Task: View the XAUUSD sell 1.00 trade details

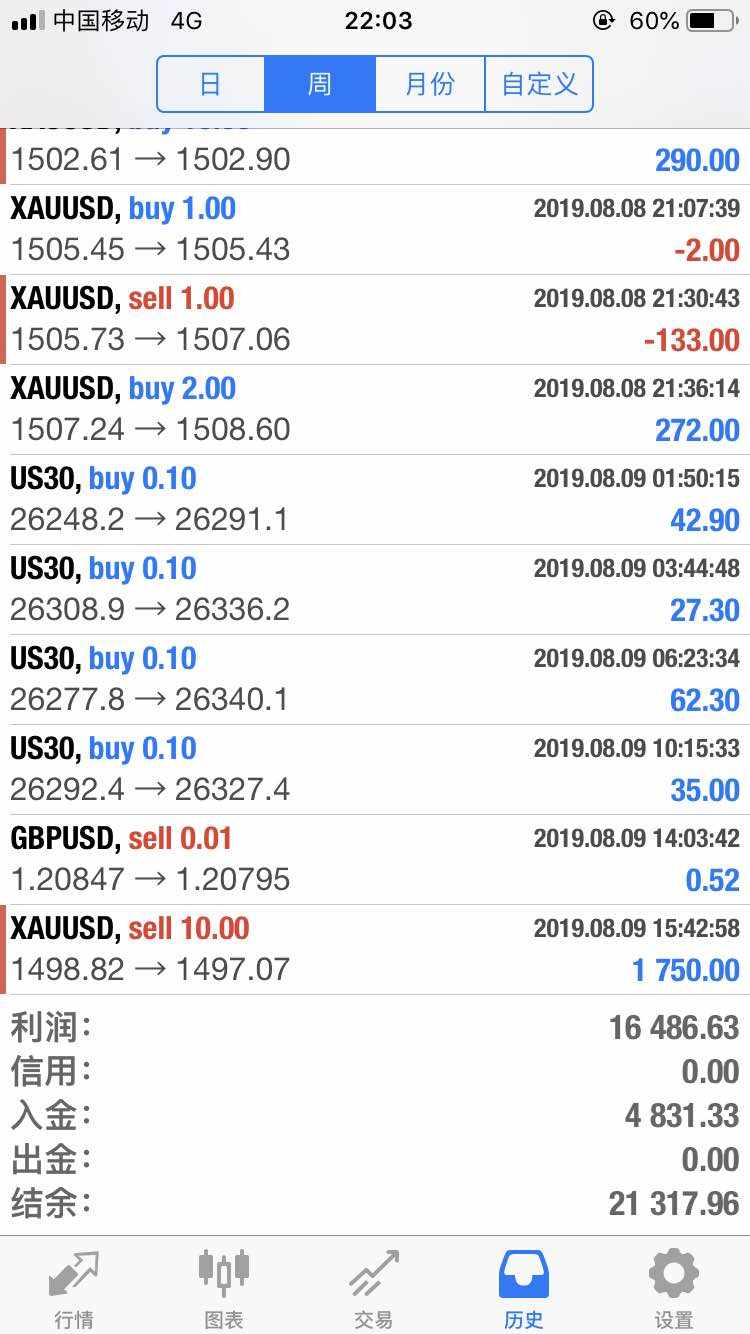Action: (x=375, y=319)
